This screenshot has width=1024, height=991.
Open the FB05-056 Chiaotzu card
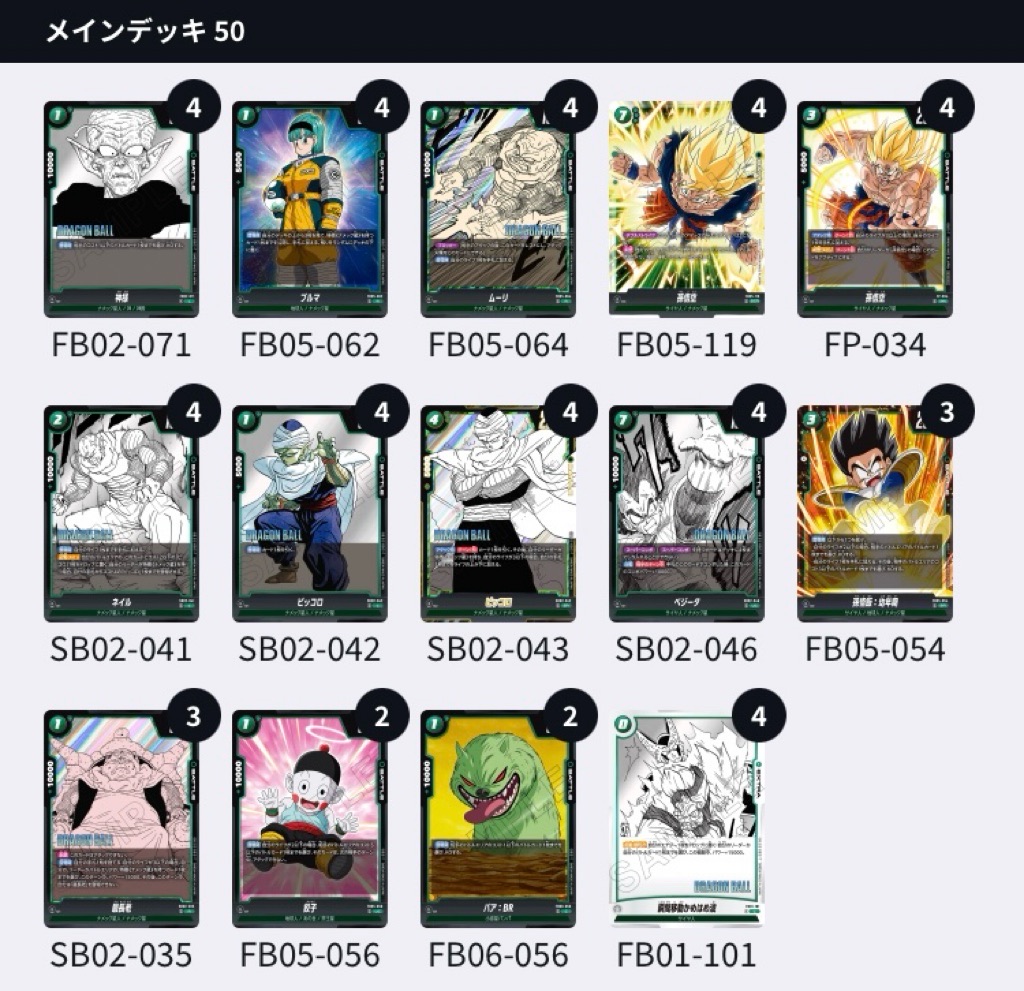tap(309, 818)
